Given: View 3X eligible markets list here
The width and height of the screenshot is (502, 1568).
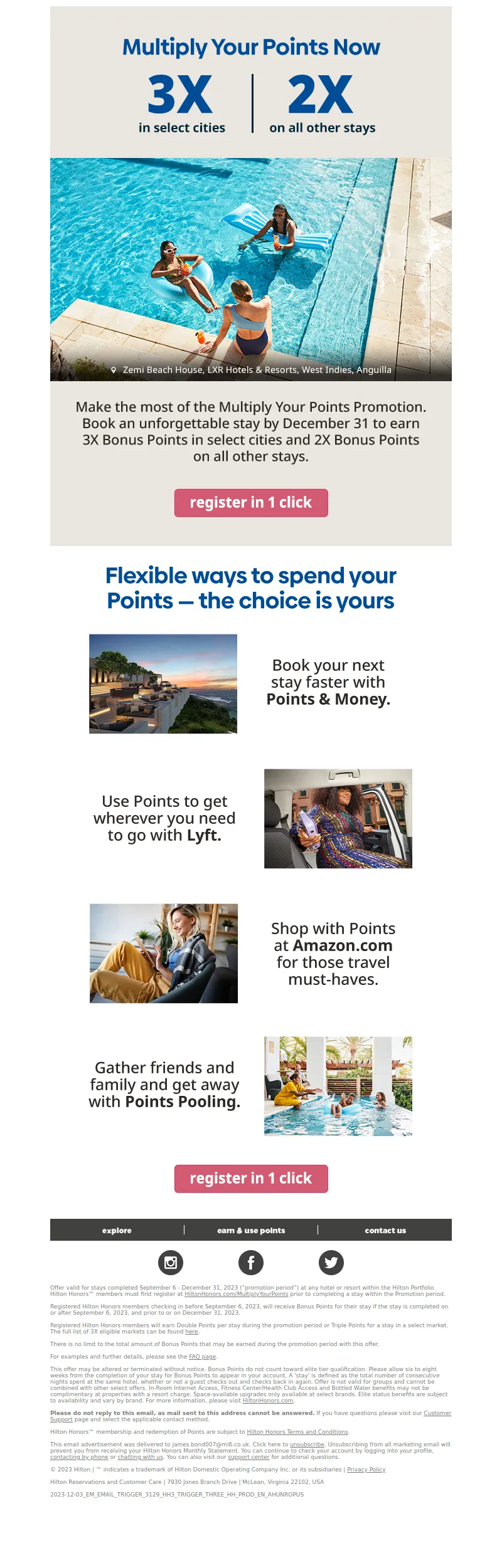Looking at the screenshot, I should tap(191, 1332).
